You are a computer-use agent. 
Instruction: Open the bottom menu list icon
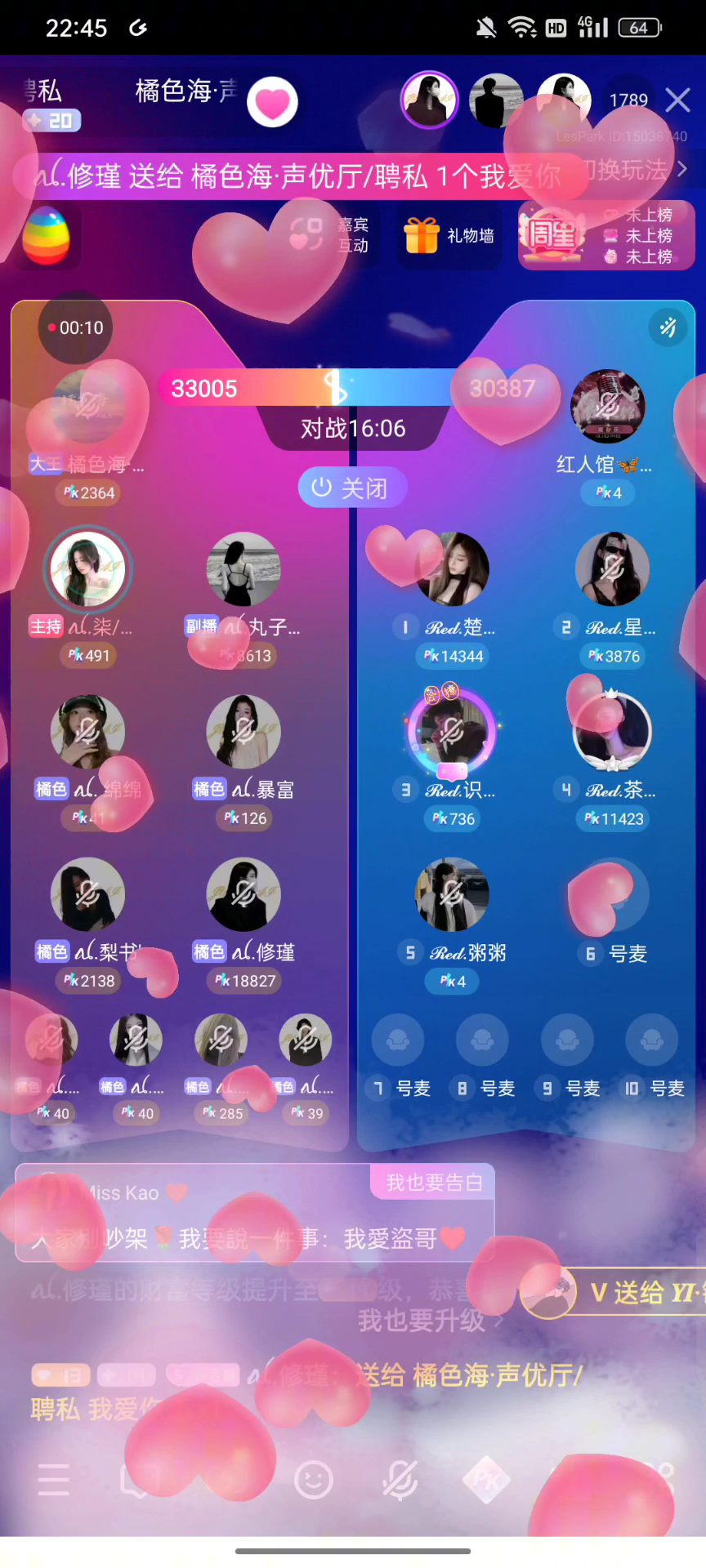pos(54,1479)
